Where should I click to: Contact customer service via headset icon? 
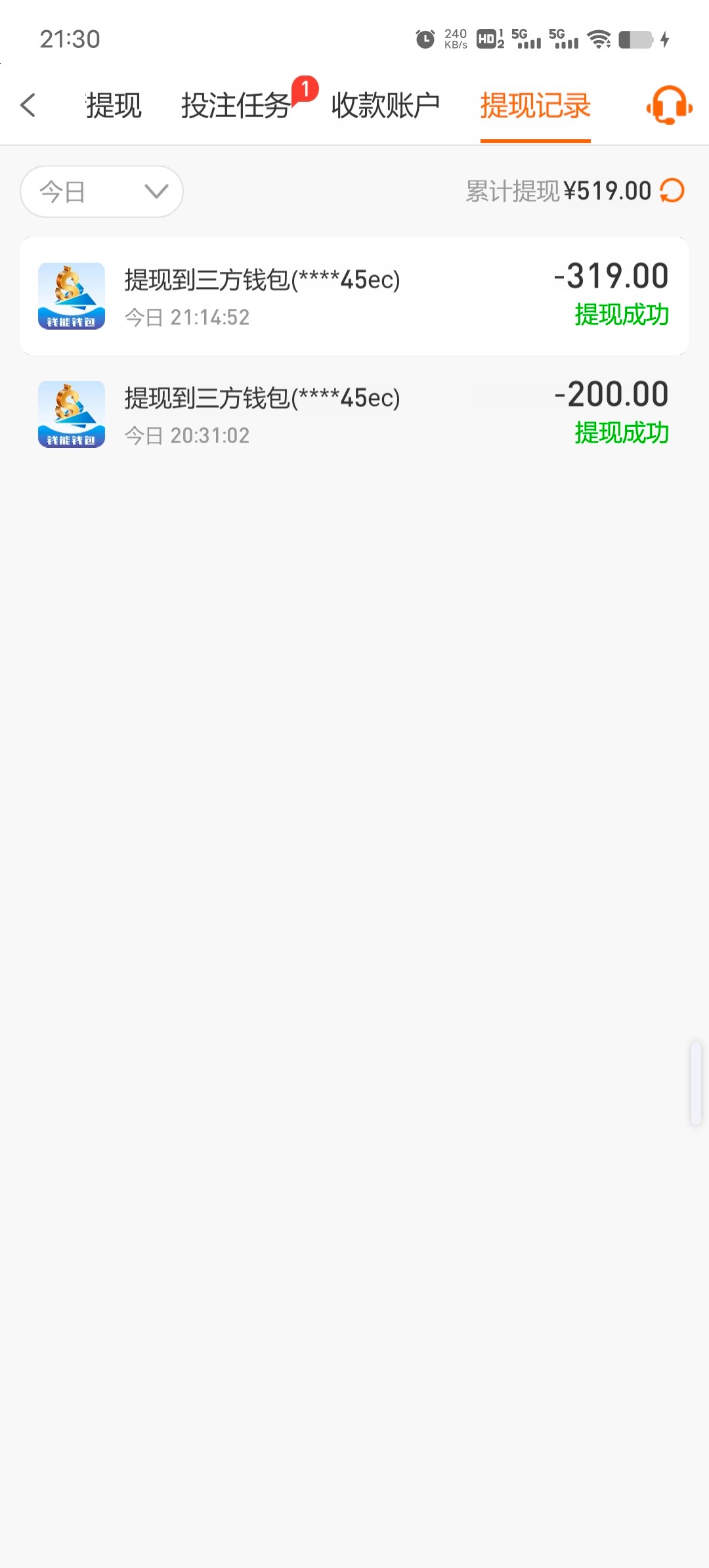[669, 106]
